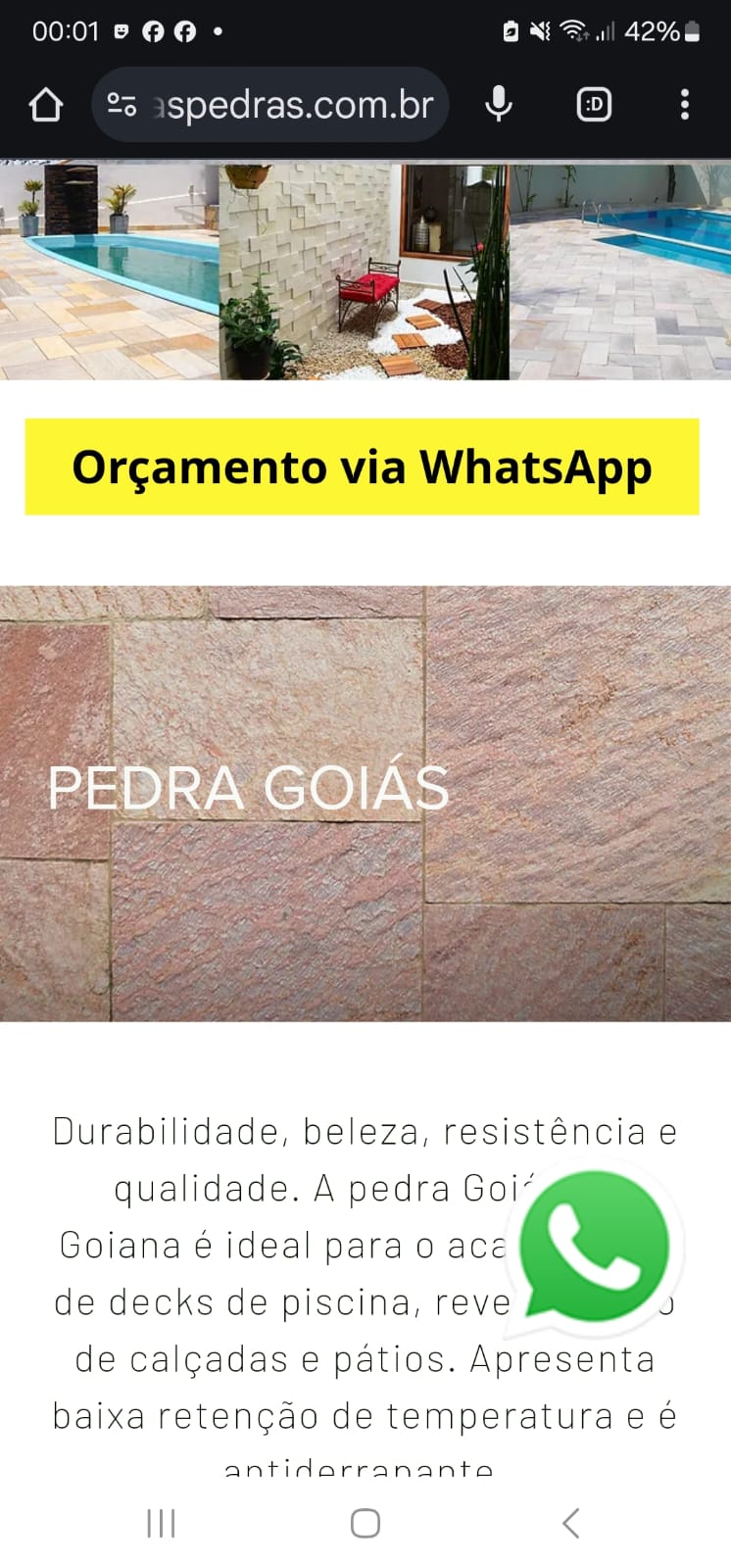
Task: Tap the recent apps button in the navigation bar
Action: click(x=160, y=1523)
